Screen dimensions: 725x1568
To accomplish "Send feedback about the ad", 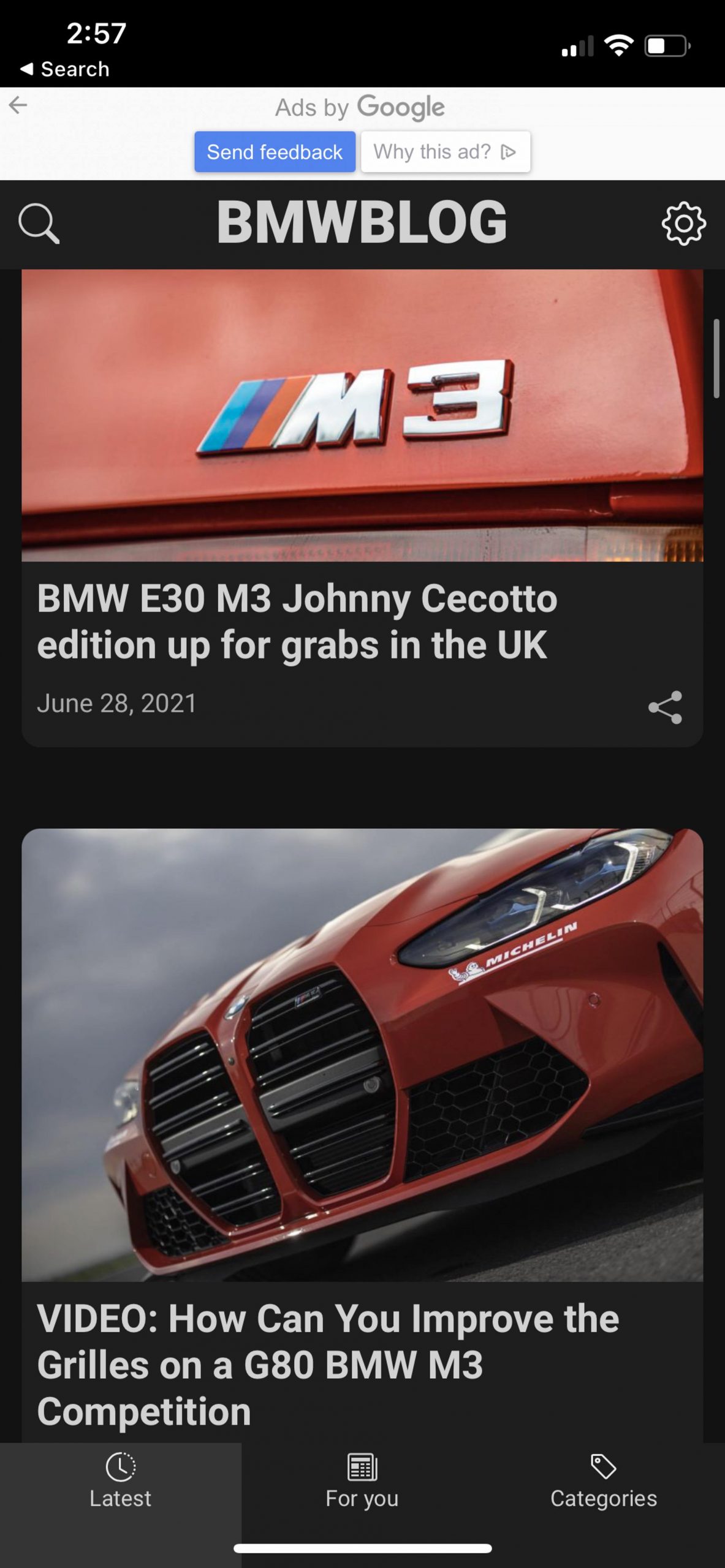I will point(275,152).
